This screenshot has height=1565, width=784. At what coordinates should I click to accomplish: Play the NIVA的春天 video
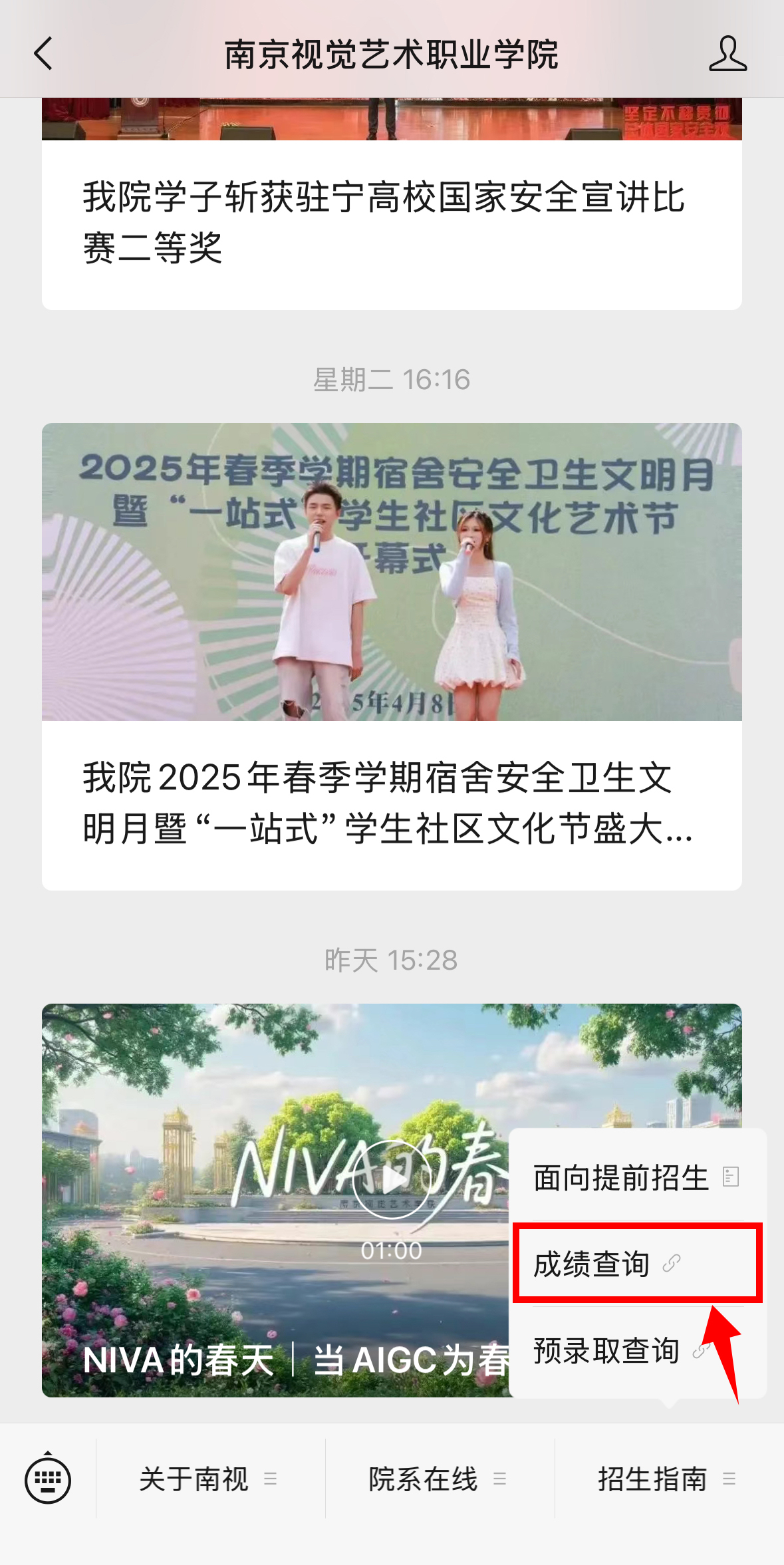(391, 1180)
